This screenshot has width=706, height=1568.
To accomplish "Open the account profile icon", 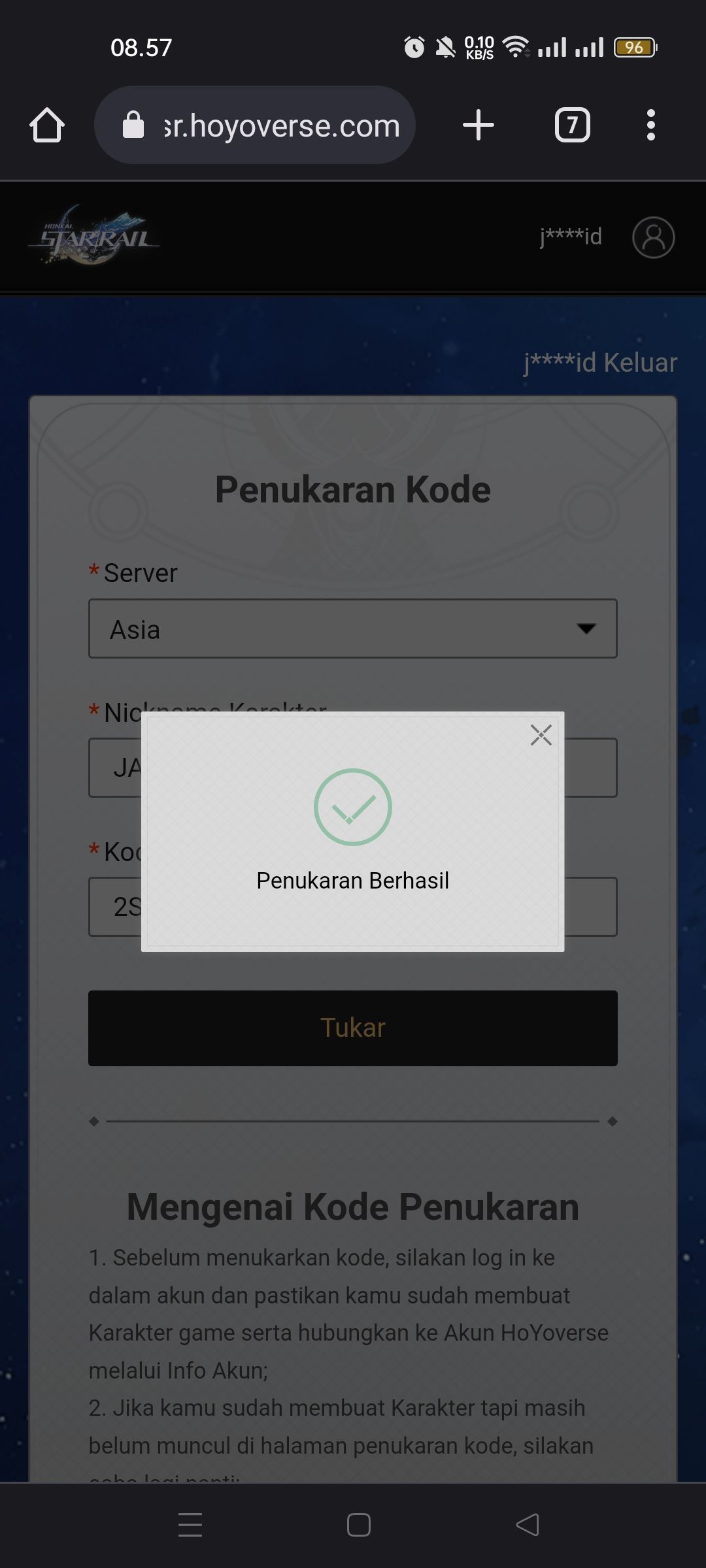I will (653, 237).
